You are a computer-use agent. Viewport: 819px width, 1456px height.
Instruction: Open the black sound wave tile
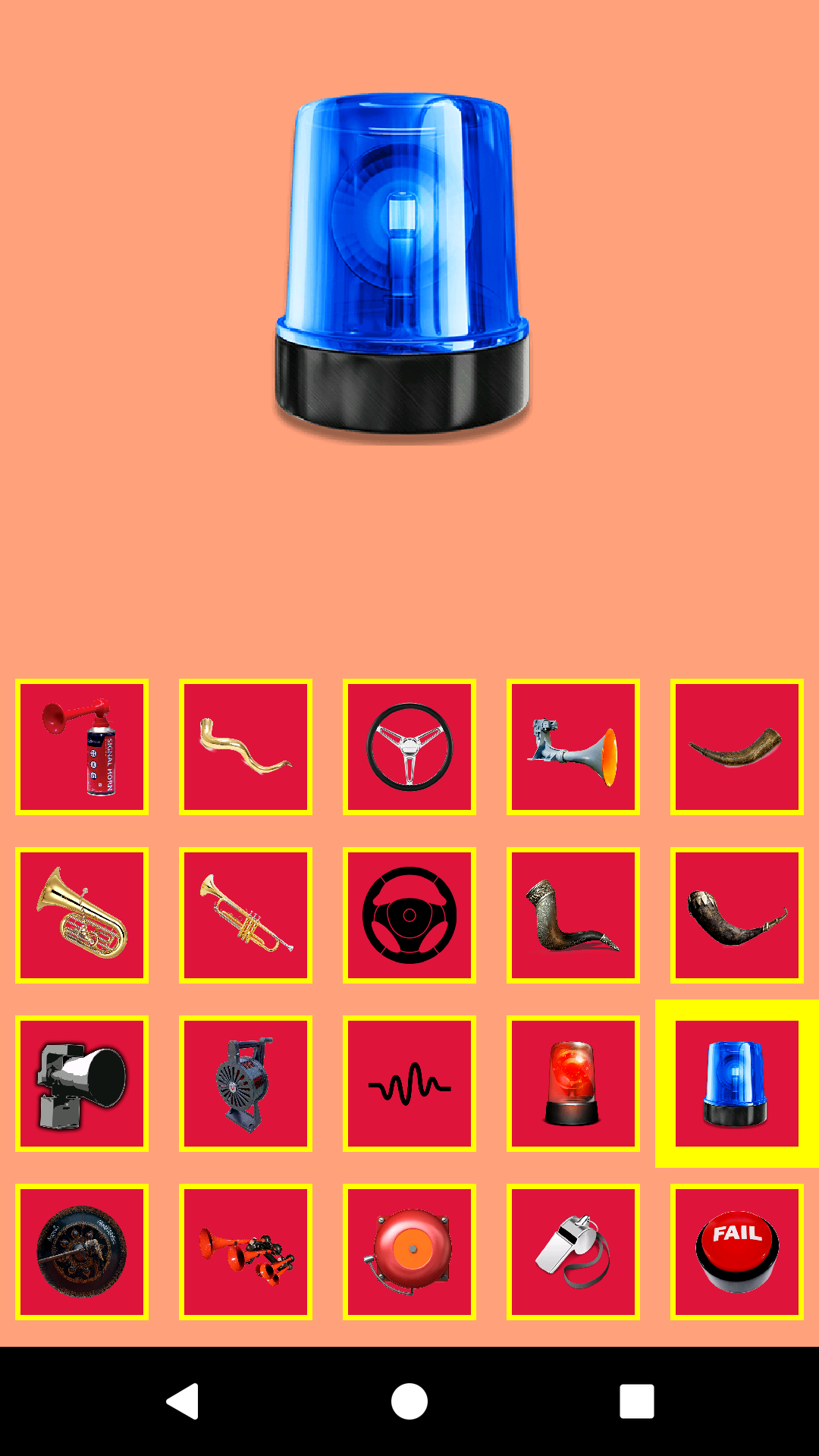(x=409, y=1084)
